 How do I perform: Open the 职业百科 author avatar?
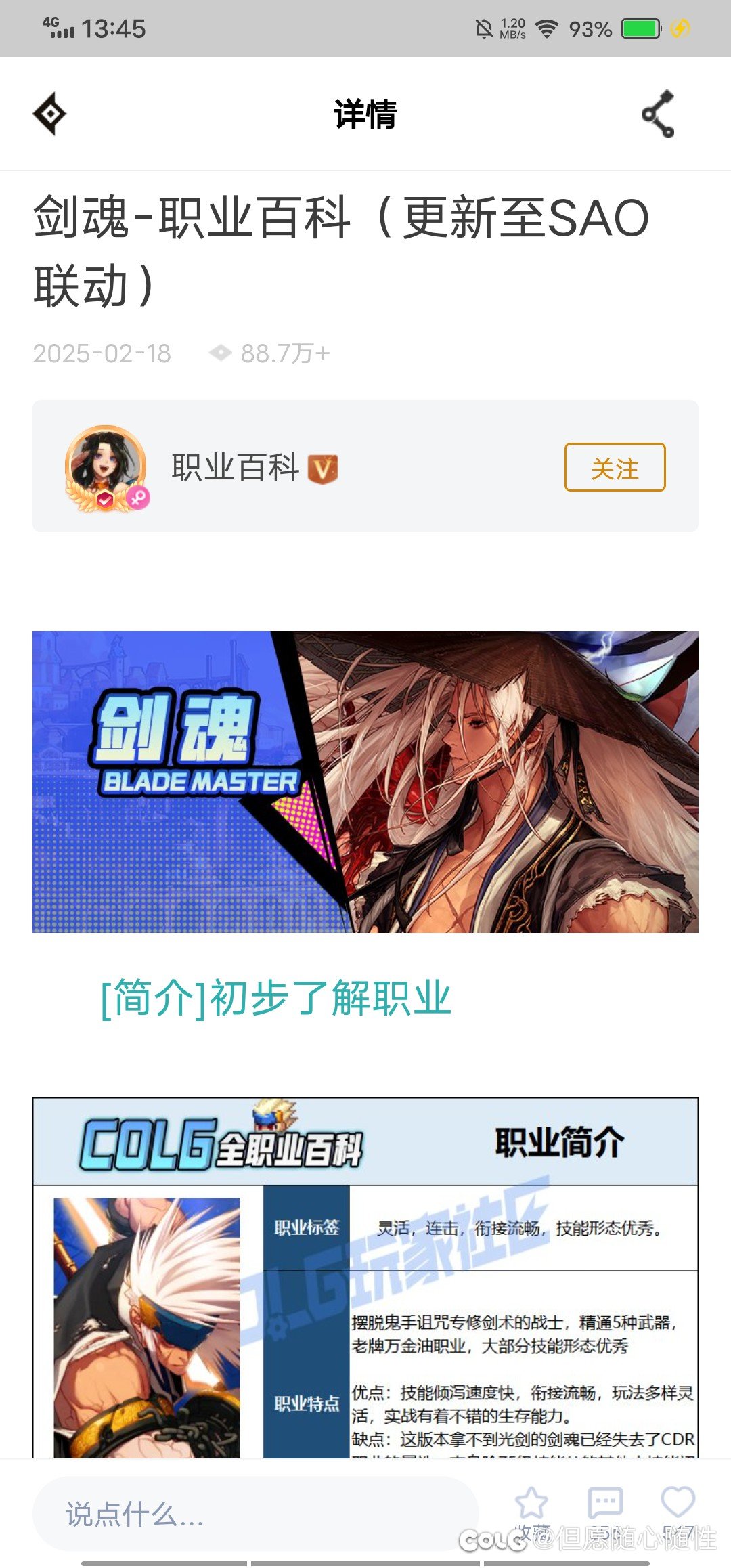coord(106,467)
